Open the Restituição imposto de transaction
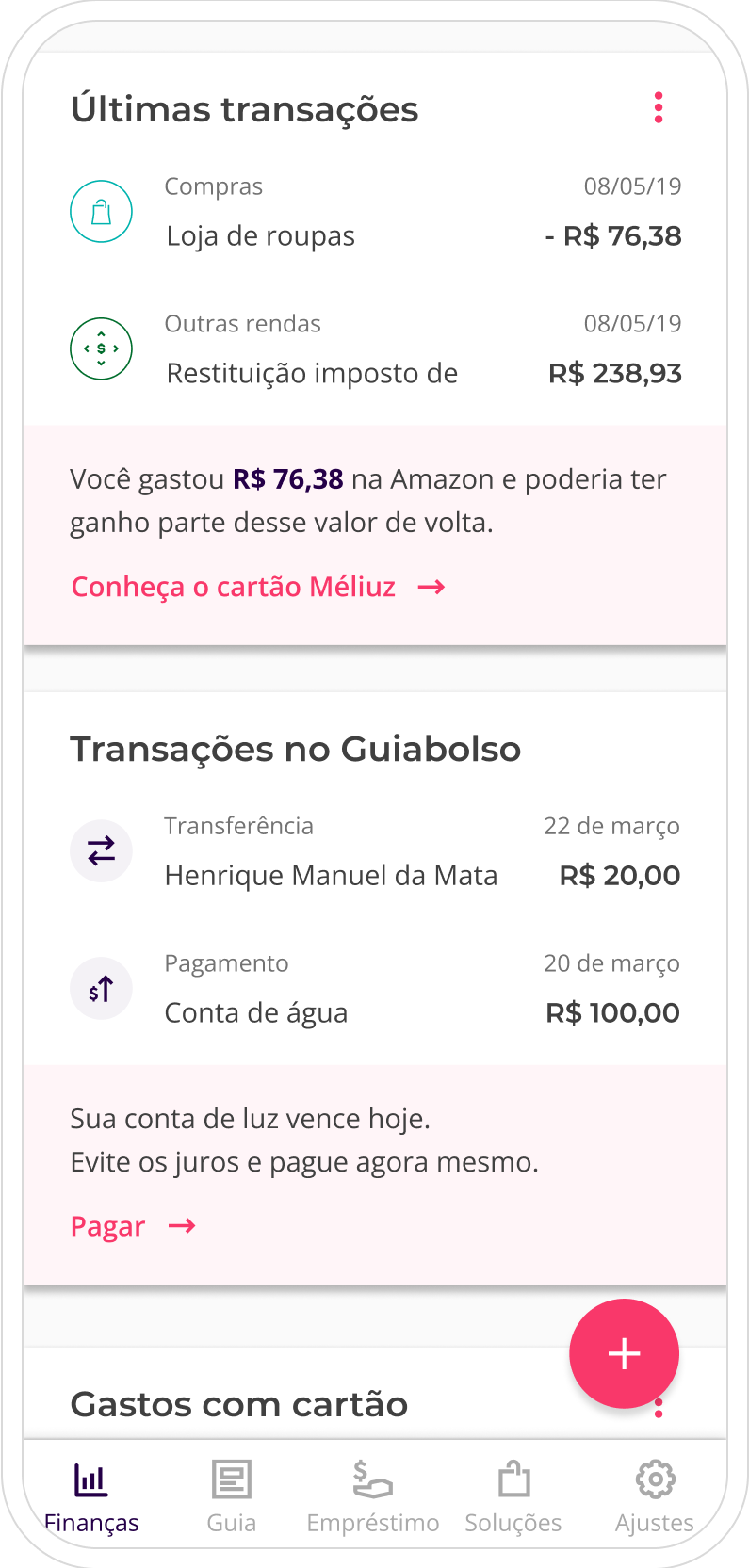The height and width of the screenshot is (1568, 749). (375, 349)
